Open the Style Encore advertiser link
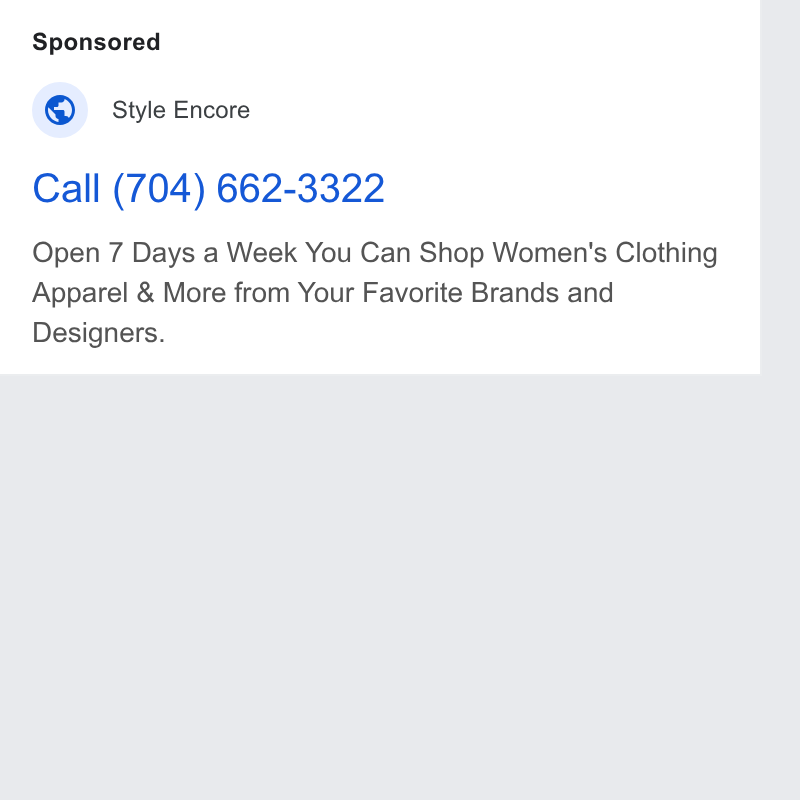The width and height of the screenshot is (800, 800). point(181,110)
